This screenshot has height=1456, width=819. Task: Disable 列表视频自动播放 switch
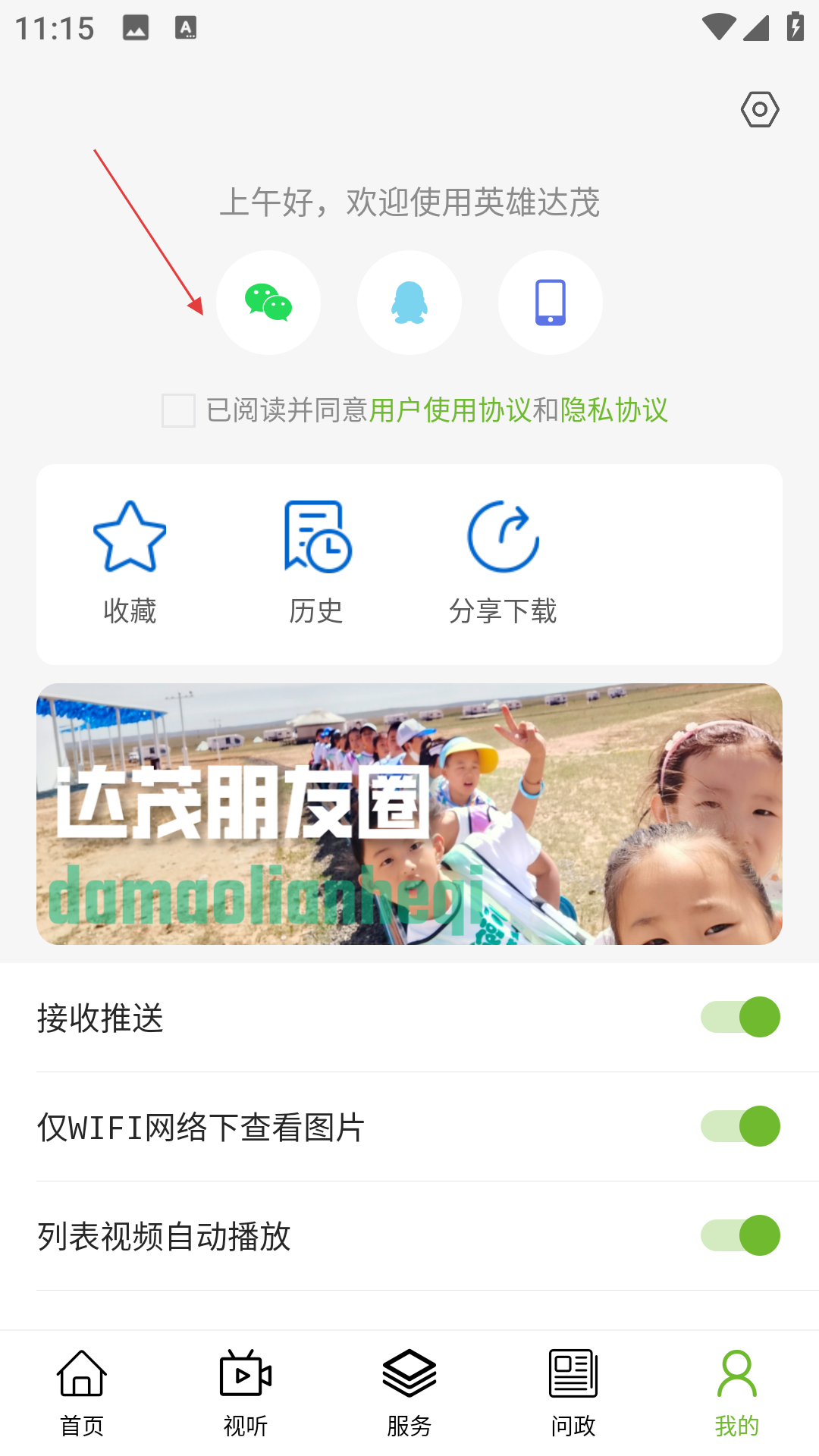tap(740, 1235)
